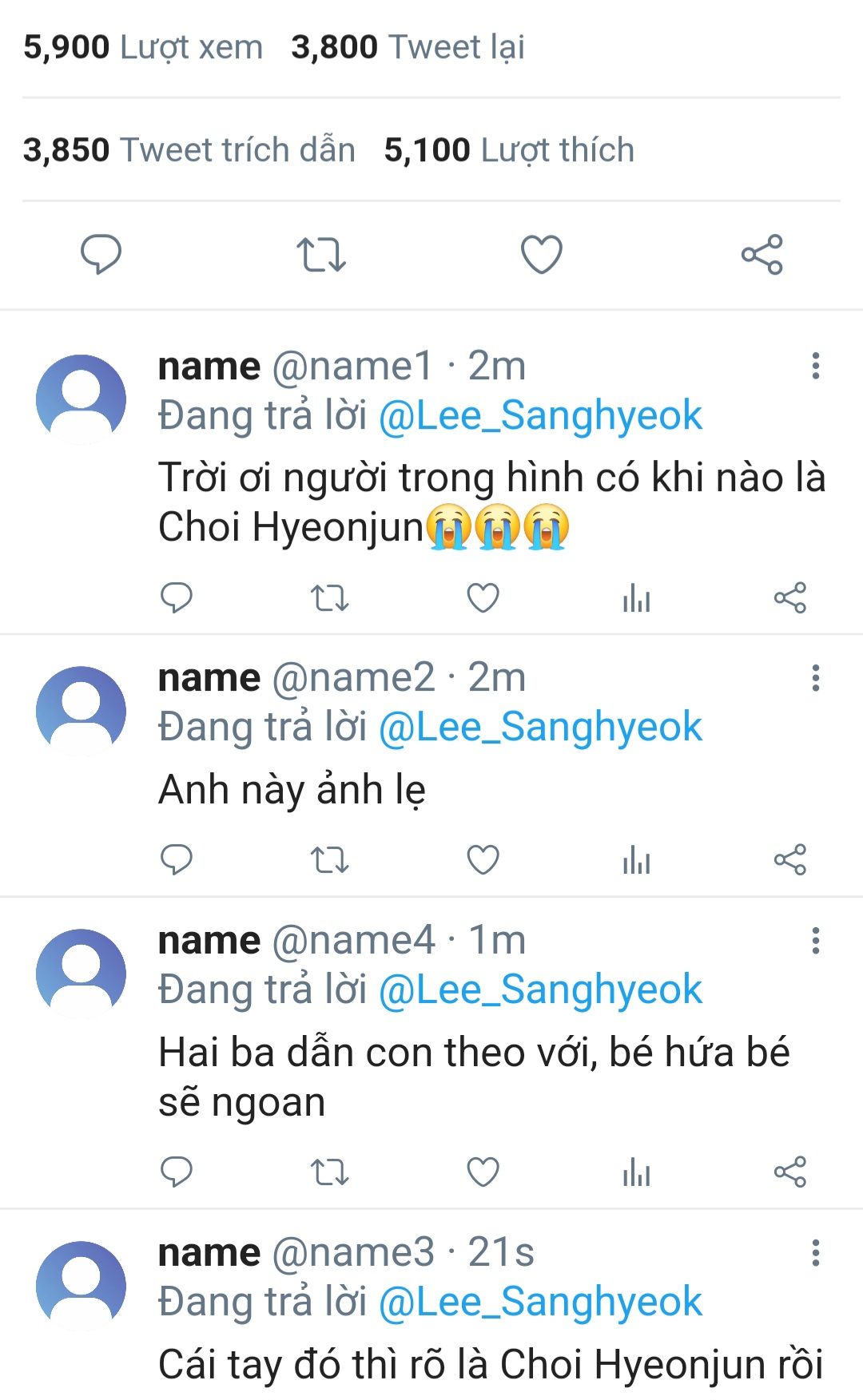
Task: View the 5,100 Lượt thích list
Action: point(509,150)
